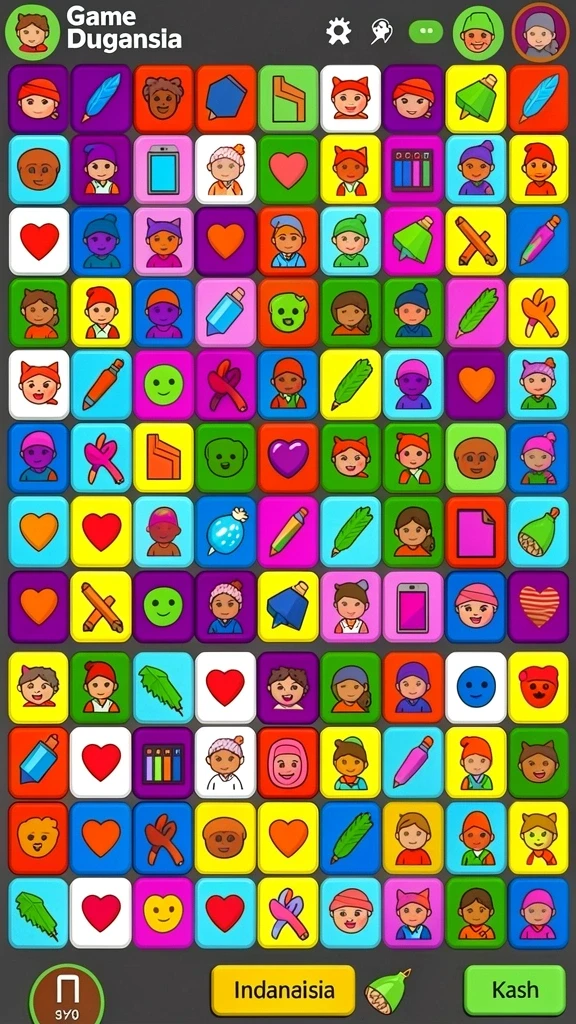576x1024 pixels.
Task: Open the settings gear
Action: (x=338, y=31)
